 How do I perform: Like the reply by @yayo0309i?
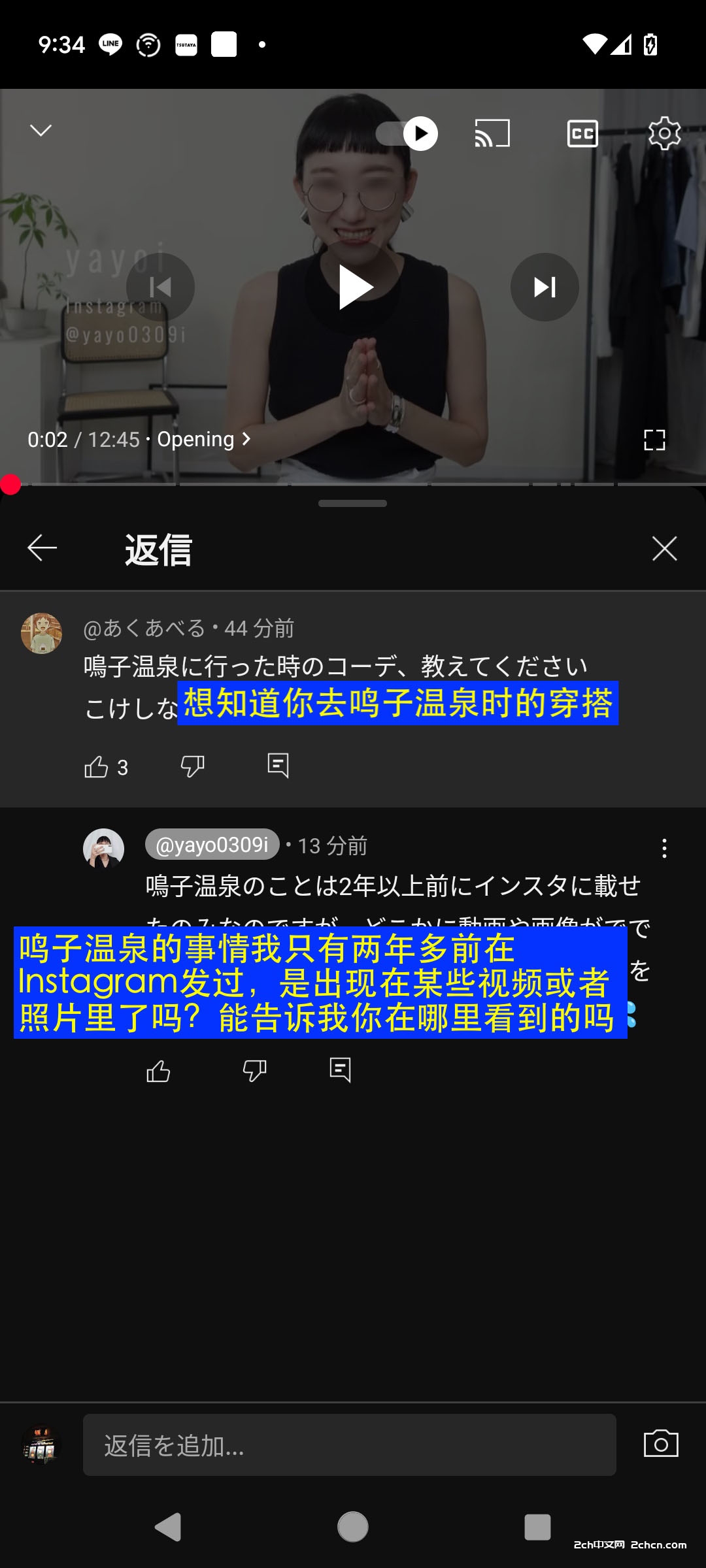[x=158, y=1071]
